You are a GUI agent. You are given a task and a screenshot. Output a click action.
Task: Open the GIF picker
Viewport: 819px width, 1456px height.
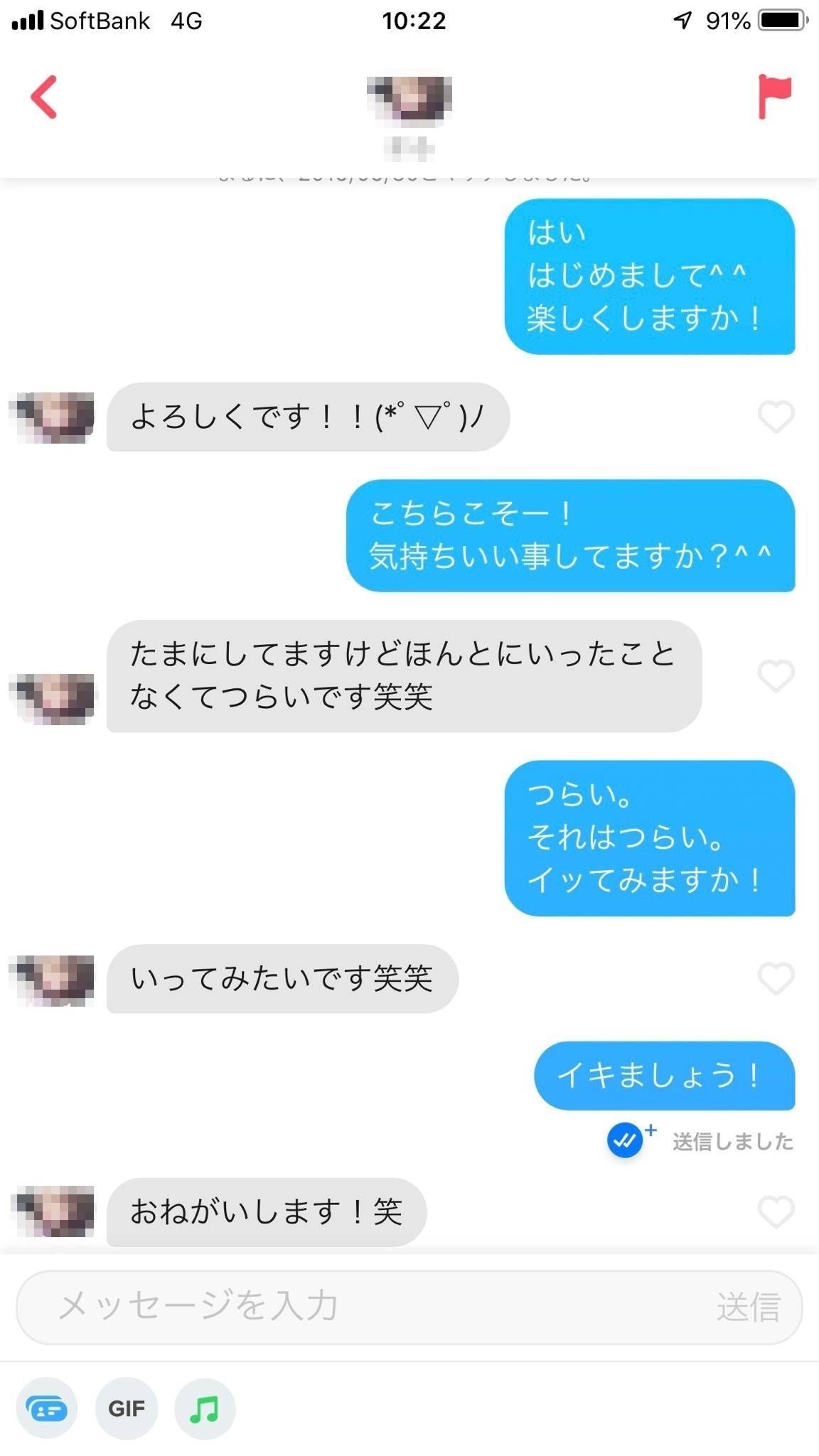point(127,1408)
